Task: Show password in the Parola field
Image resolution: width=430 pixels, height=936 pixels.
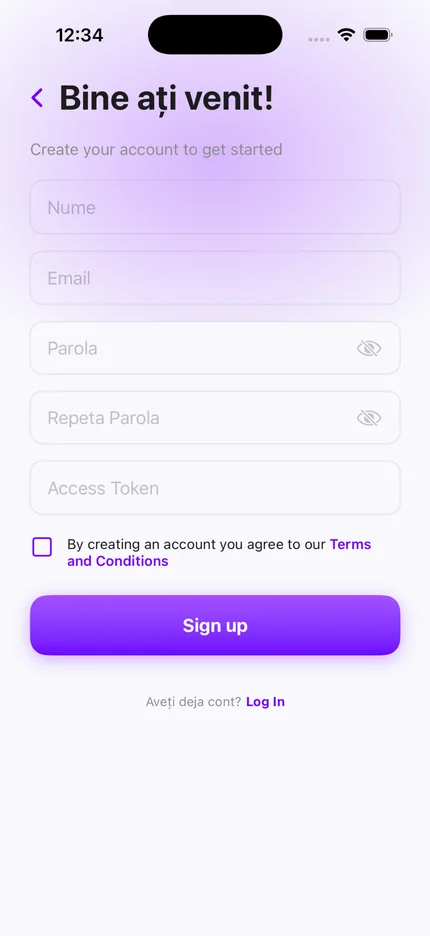Action: click(x=369, y=348)
